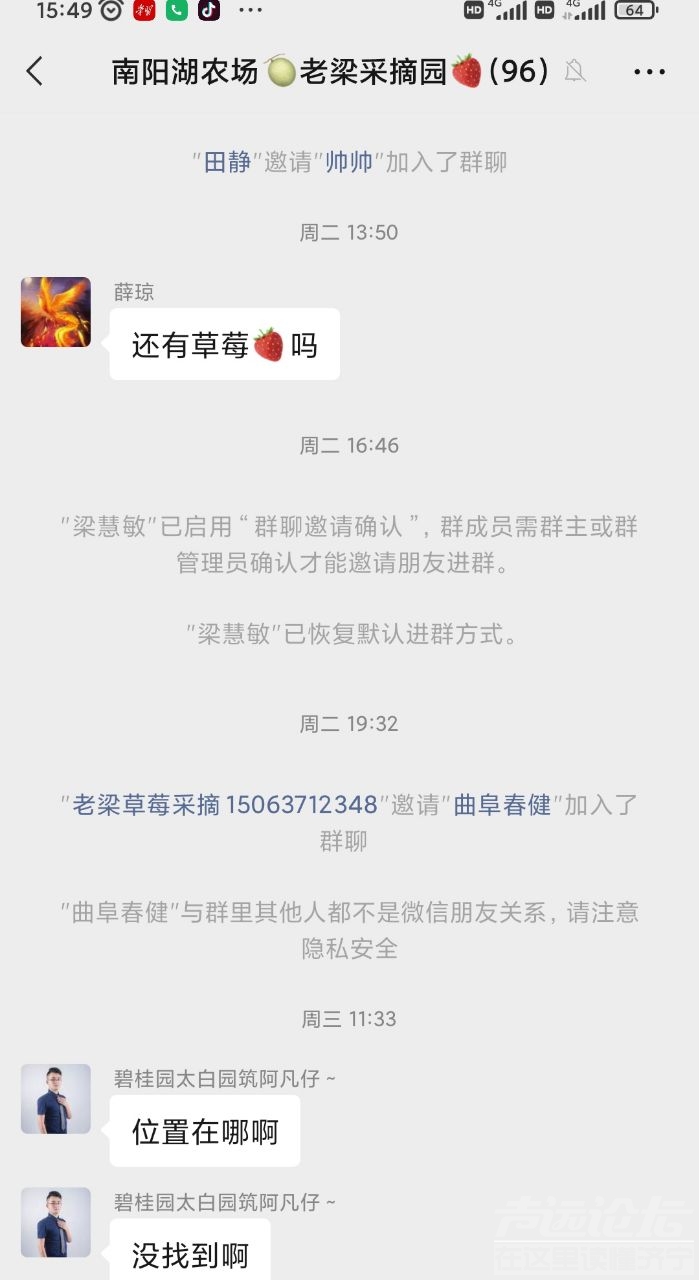Open avatar beside the 位置在哪啊 message

coord(56,1098)
